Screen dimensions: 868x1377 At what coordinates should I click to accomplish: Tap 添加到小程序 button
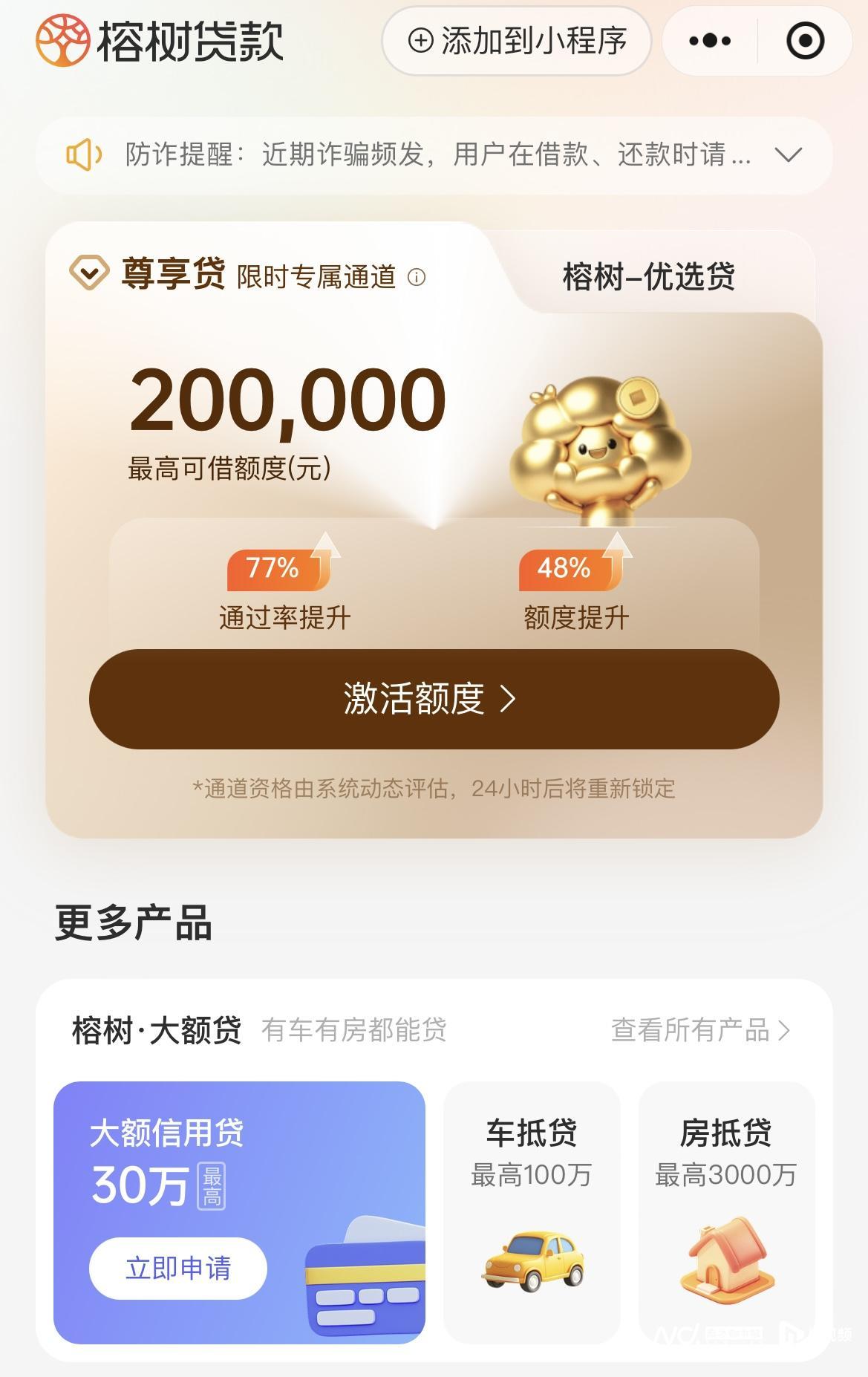[x=517, y=41]
